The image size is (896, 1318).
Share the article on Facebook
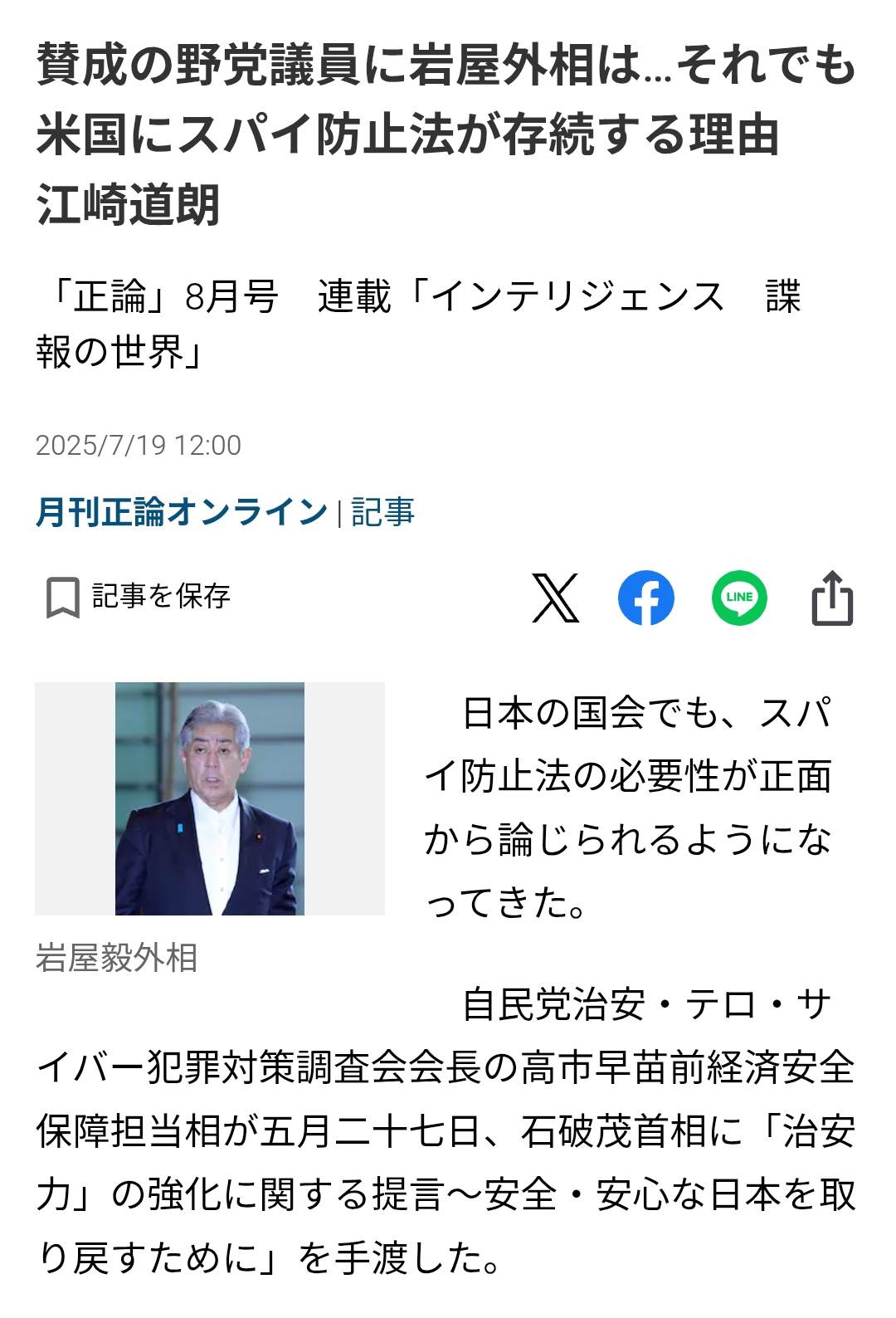click(x=645, y=598)
